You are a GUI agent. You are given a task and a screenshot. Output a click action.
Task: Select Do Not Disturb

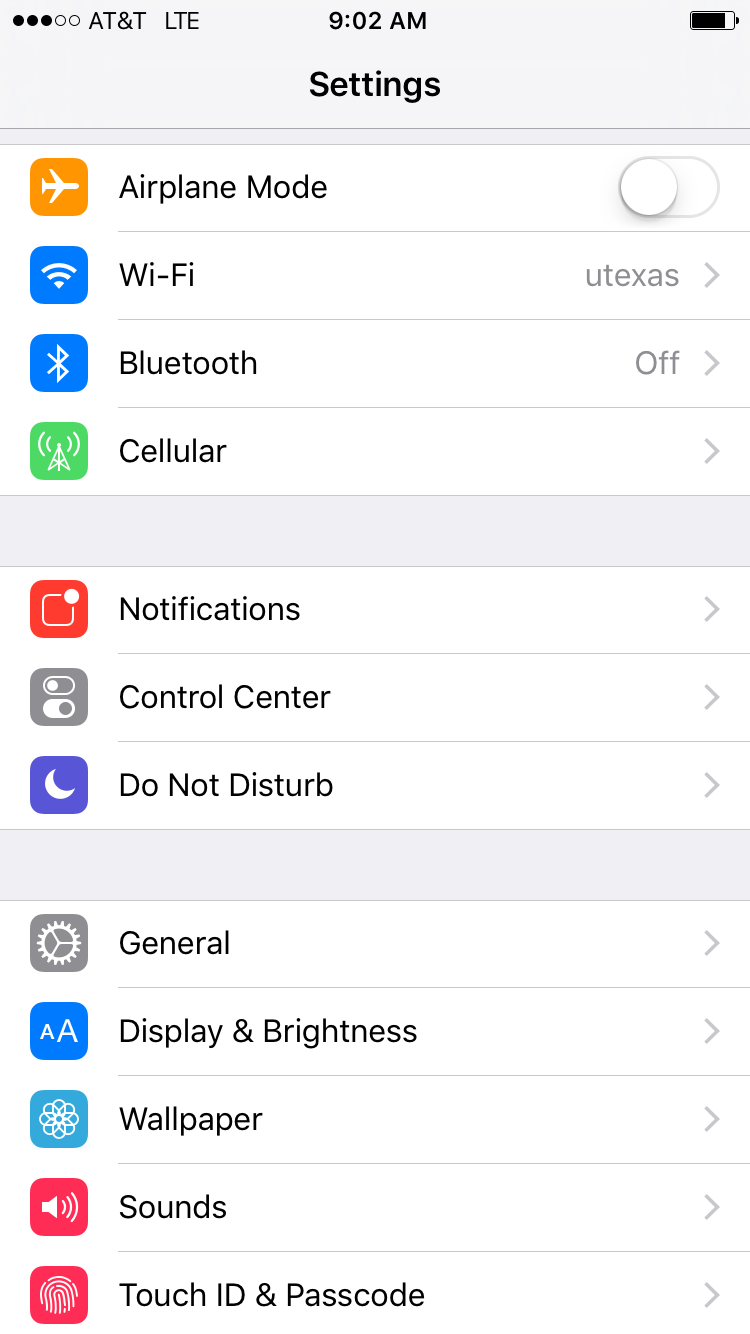tap(375, 785)
